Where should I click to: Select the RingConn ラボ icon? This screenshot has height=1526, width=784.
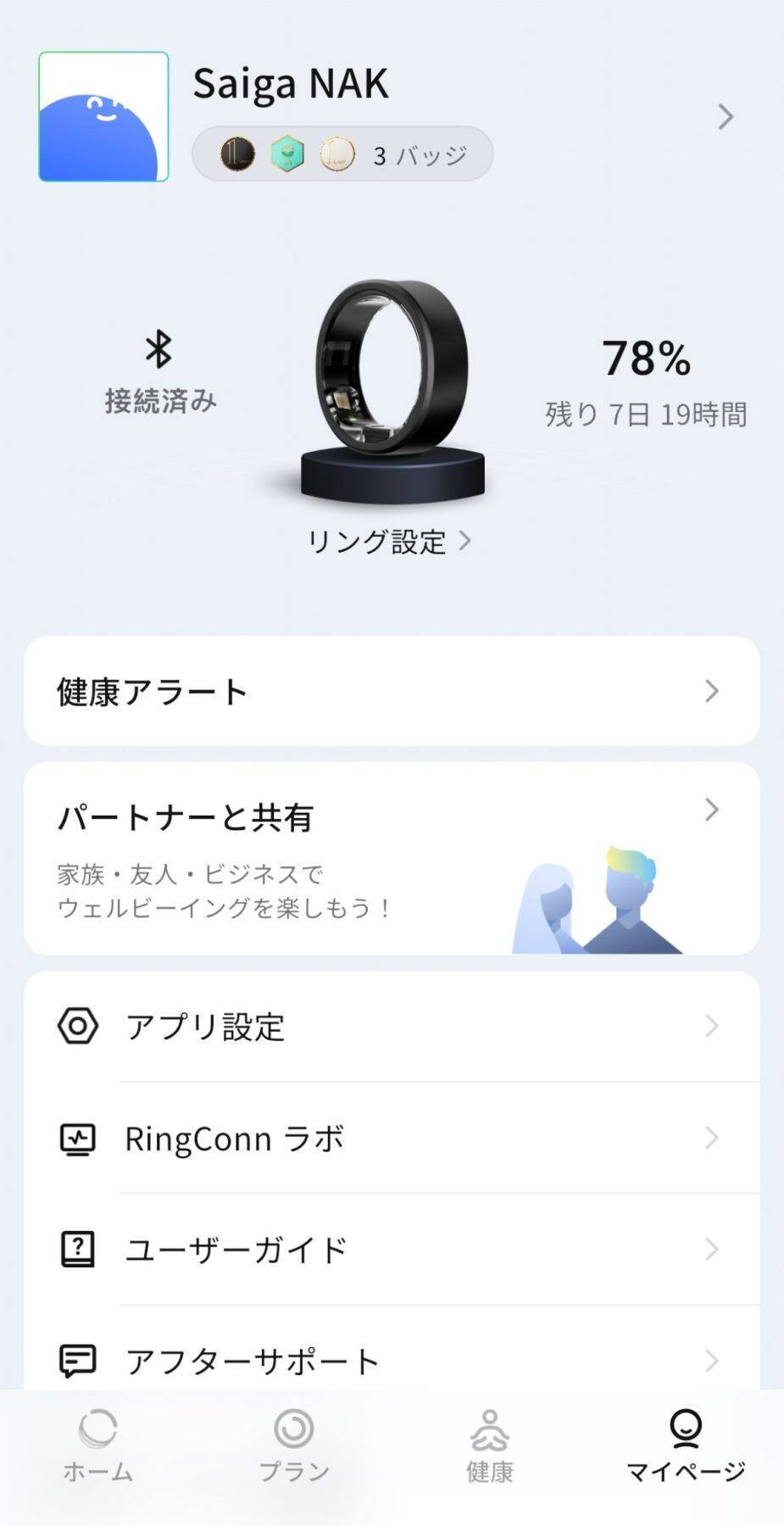[x=77, y=1139]
